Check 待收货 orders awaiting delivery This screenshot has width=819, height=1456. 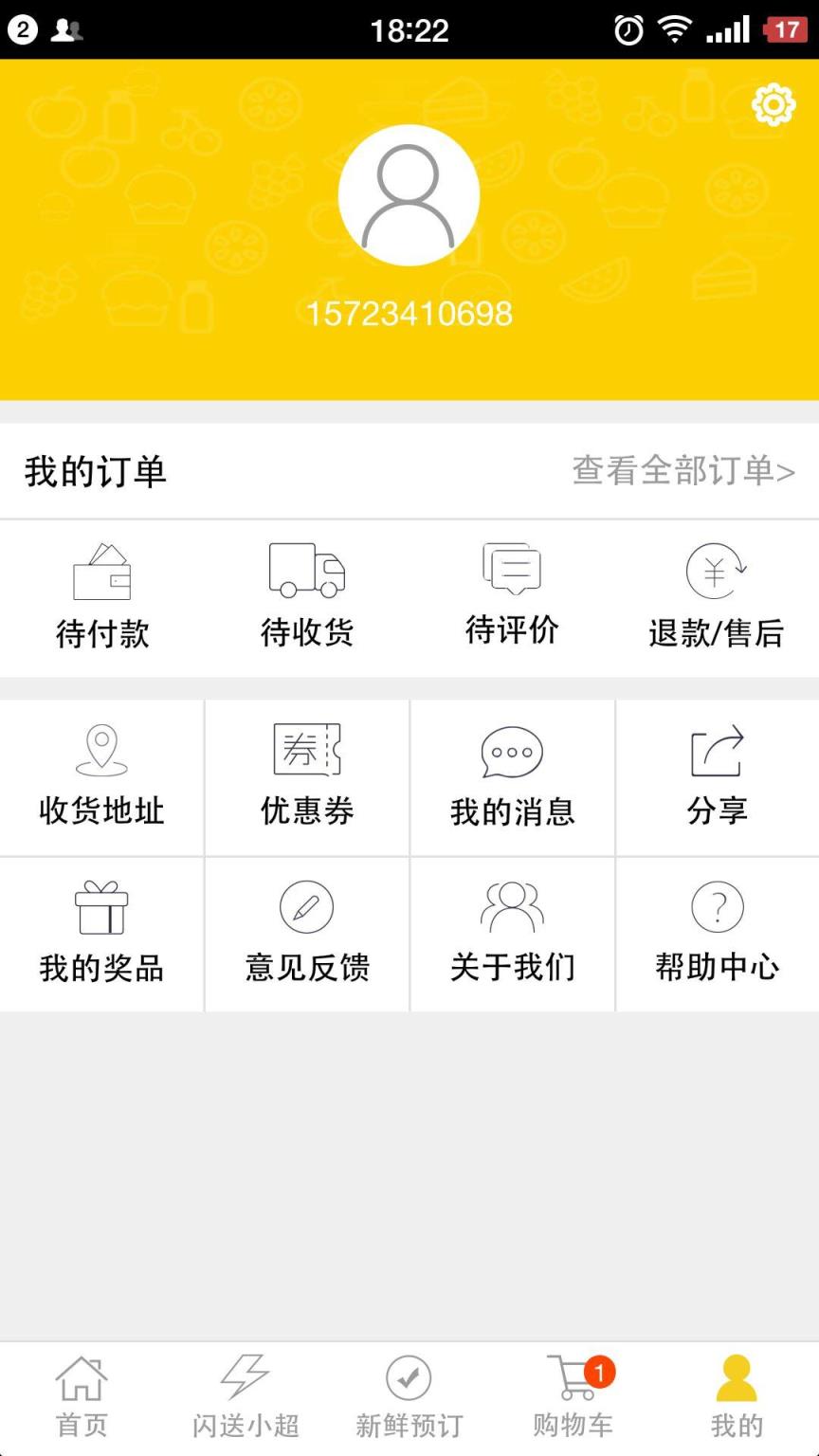click(307, 597)
